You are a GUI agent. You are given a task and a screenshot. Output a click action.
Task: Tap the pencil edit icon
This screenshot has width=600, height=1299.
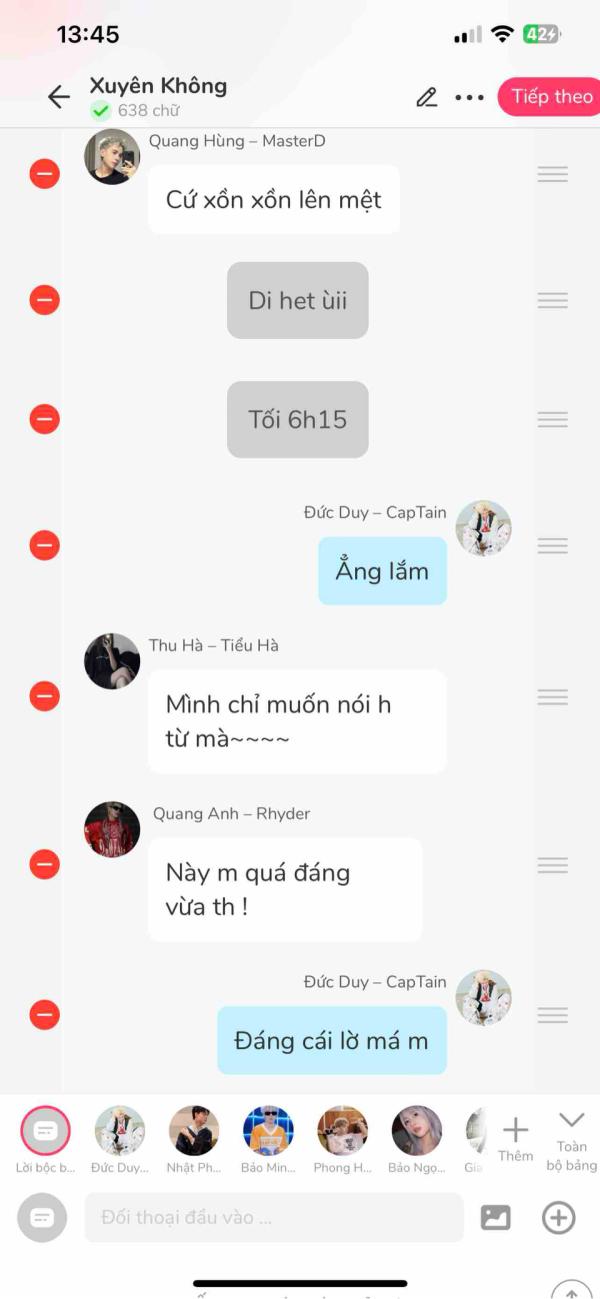pyautogui.click(x=427, y=97)
